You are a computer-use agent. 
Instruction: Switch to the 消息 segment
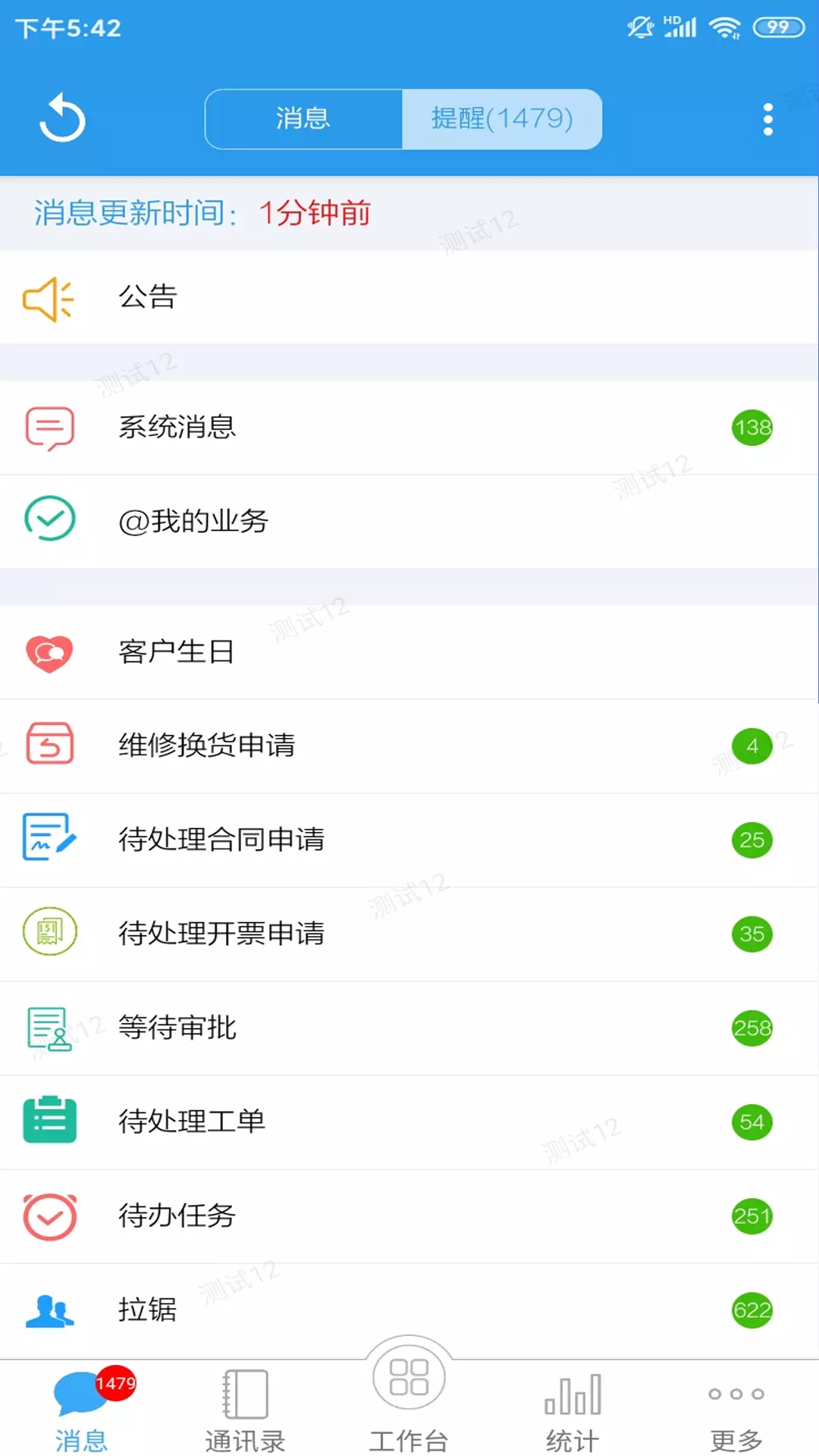[303, 119]
